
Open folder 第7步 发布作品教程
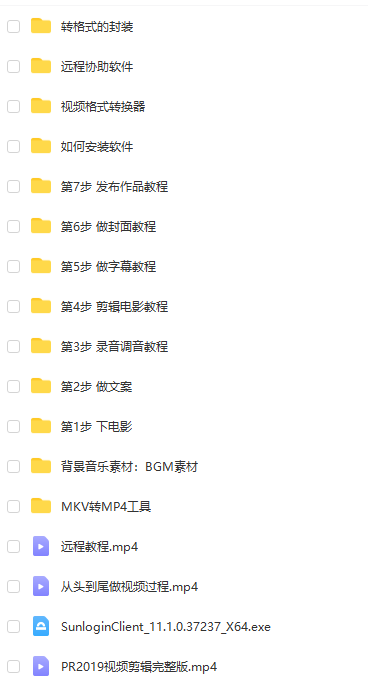(114, 186)
